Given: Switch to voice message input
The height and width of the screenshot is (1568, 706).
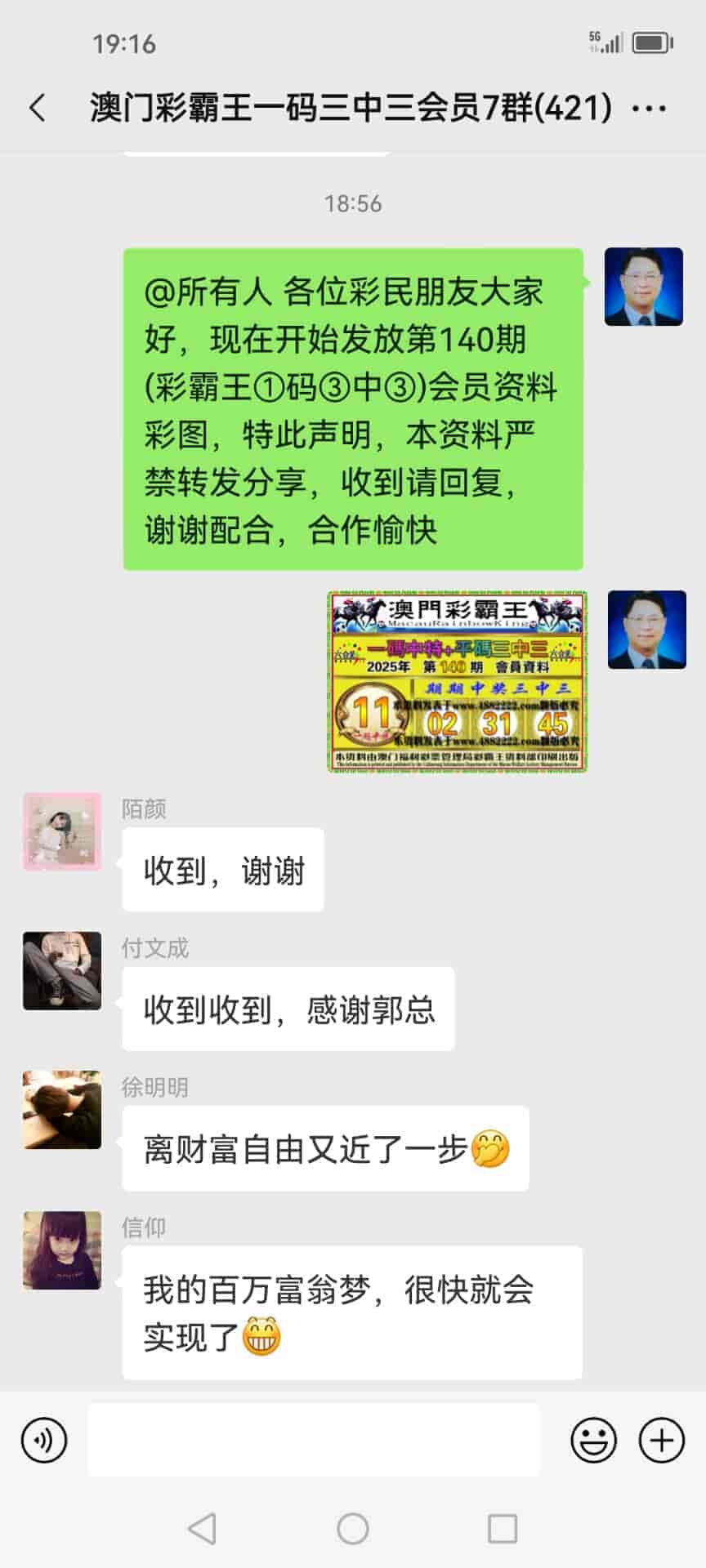Looking at the screenshot, I should (44, 1440).
